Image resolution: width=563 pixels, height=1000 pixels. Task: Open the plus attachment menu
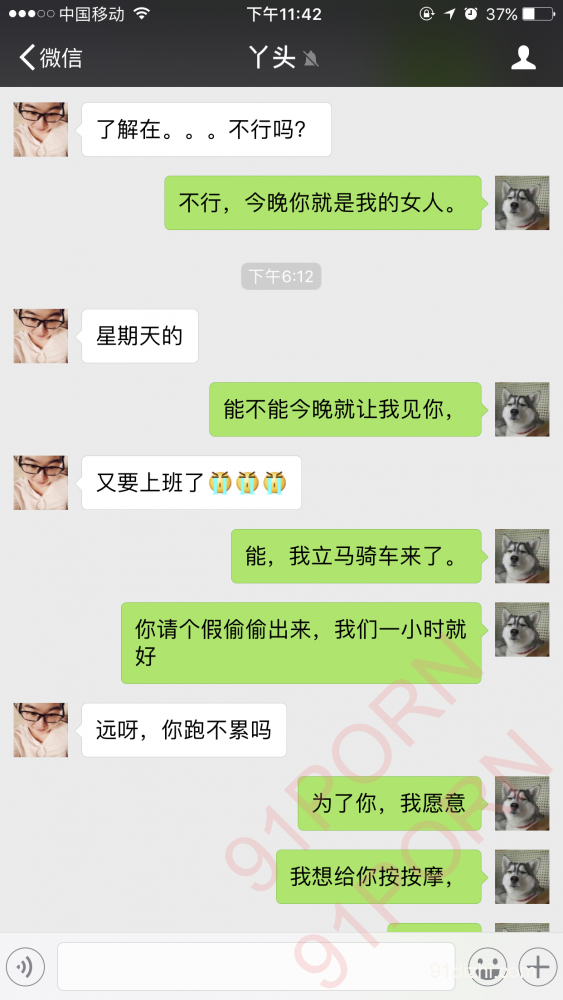538,967
